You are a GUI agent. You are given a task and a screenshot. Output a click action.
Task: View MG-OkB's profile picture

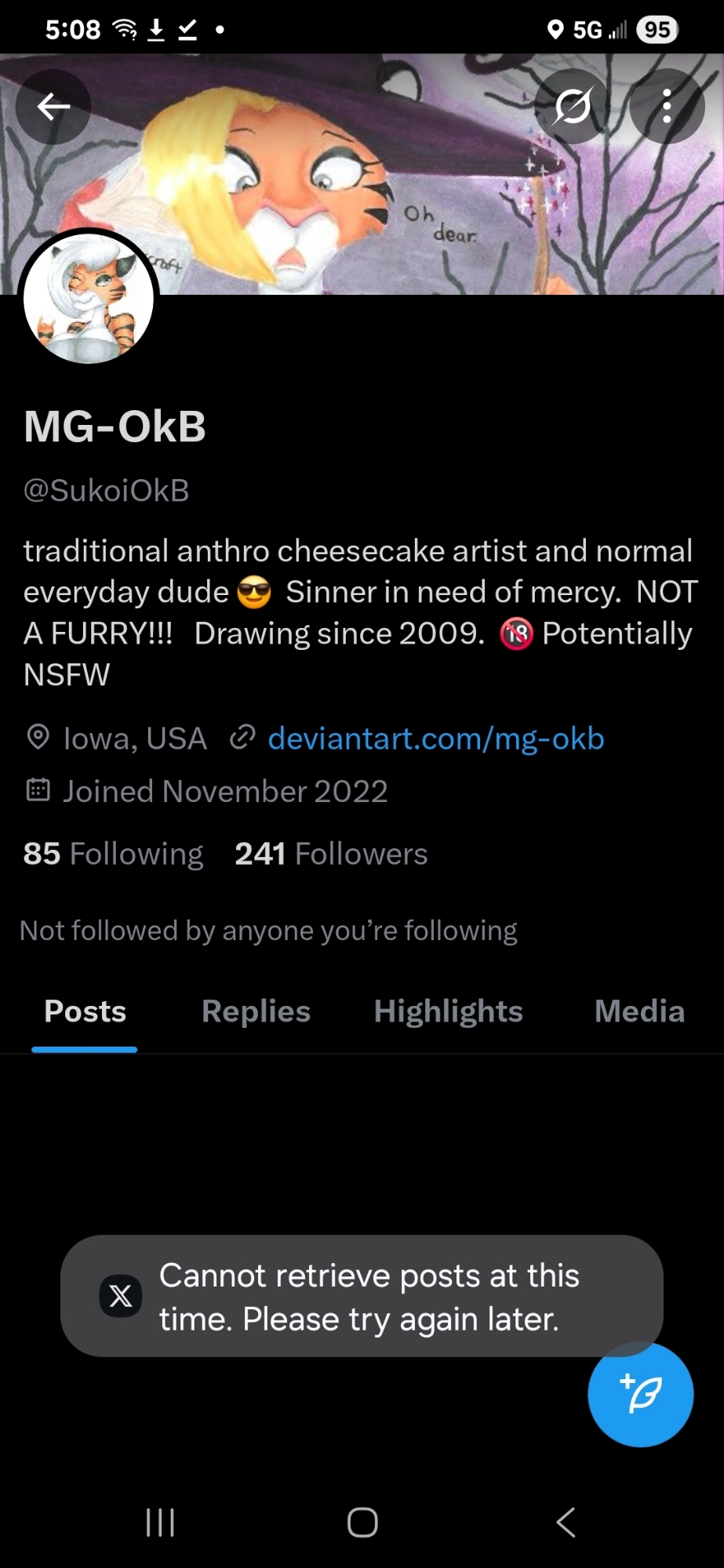(x=89, y=299)
